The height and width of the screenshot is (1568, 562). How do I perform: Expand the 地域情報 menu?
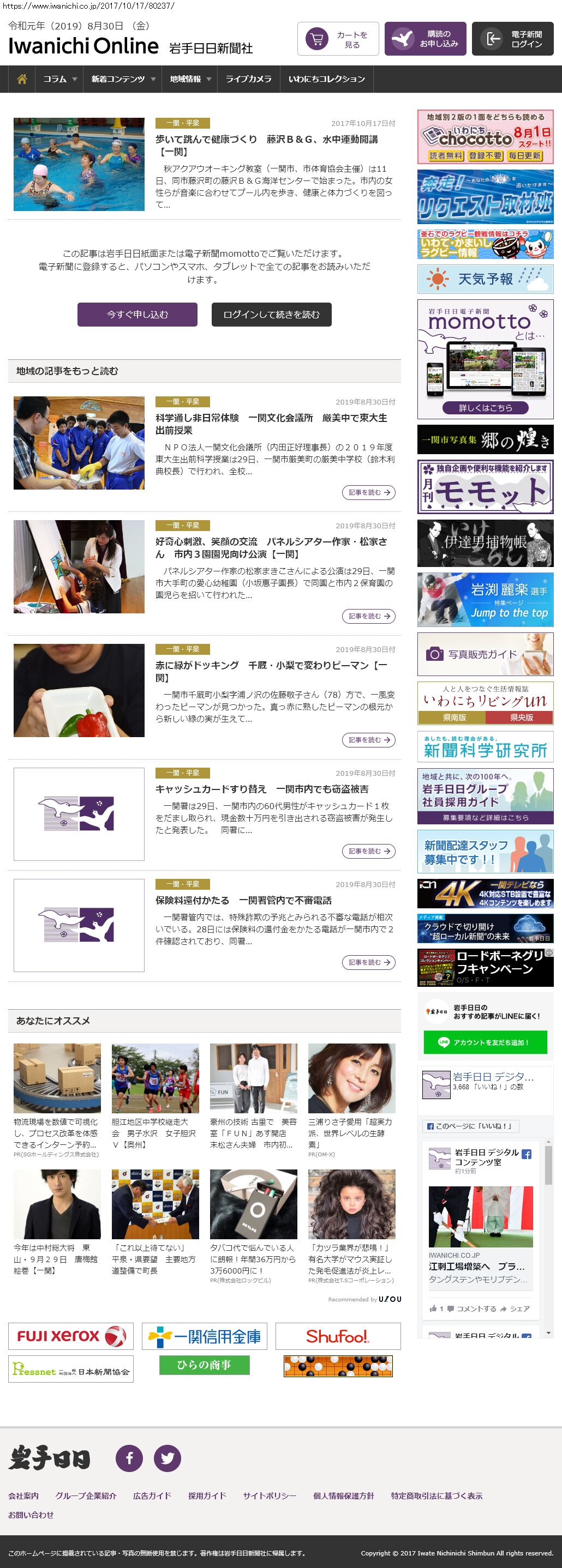coord(189,79)
